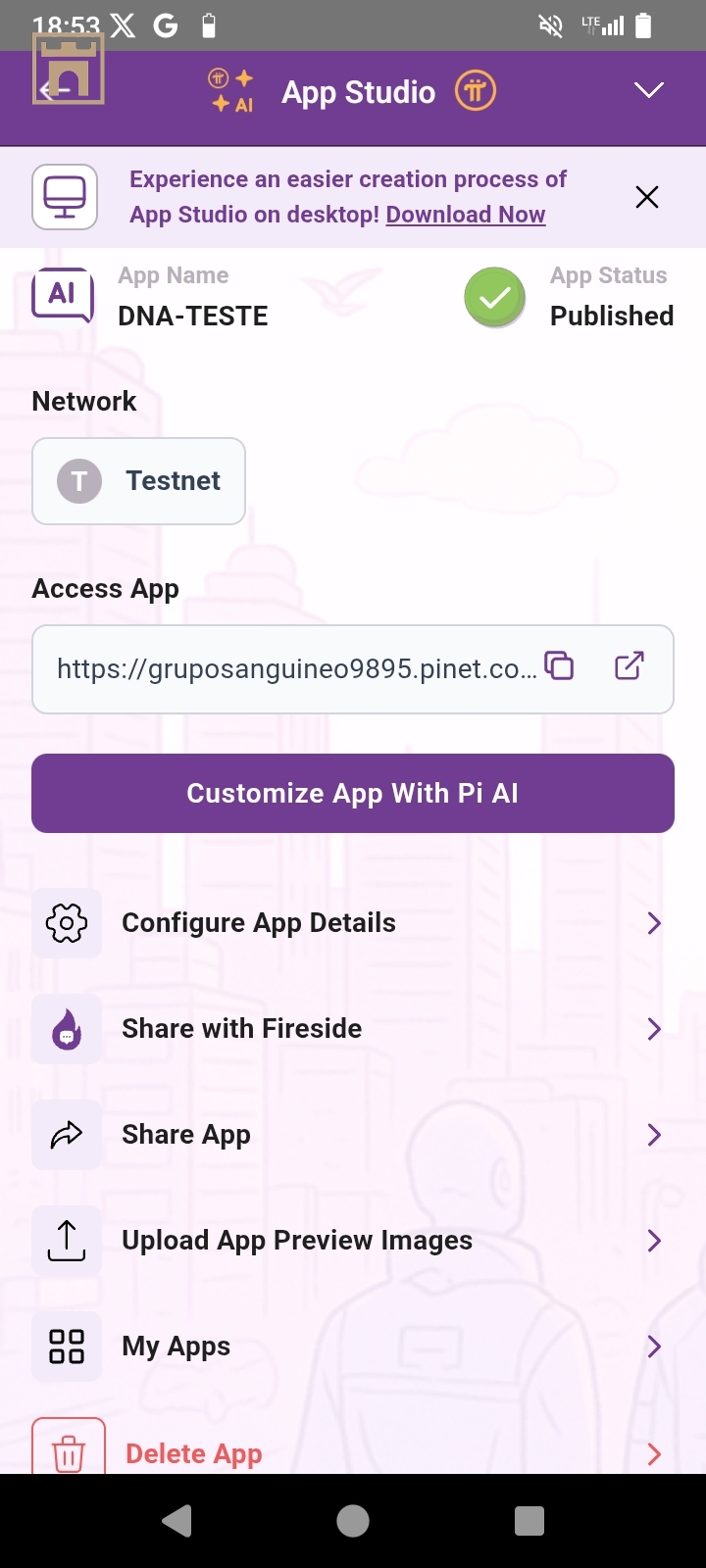The image size is (706, 1568).
Task: Select the Testnet network chip
Action: 139,481
